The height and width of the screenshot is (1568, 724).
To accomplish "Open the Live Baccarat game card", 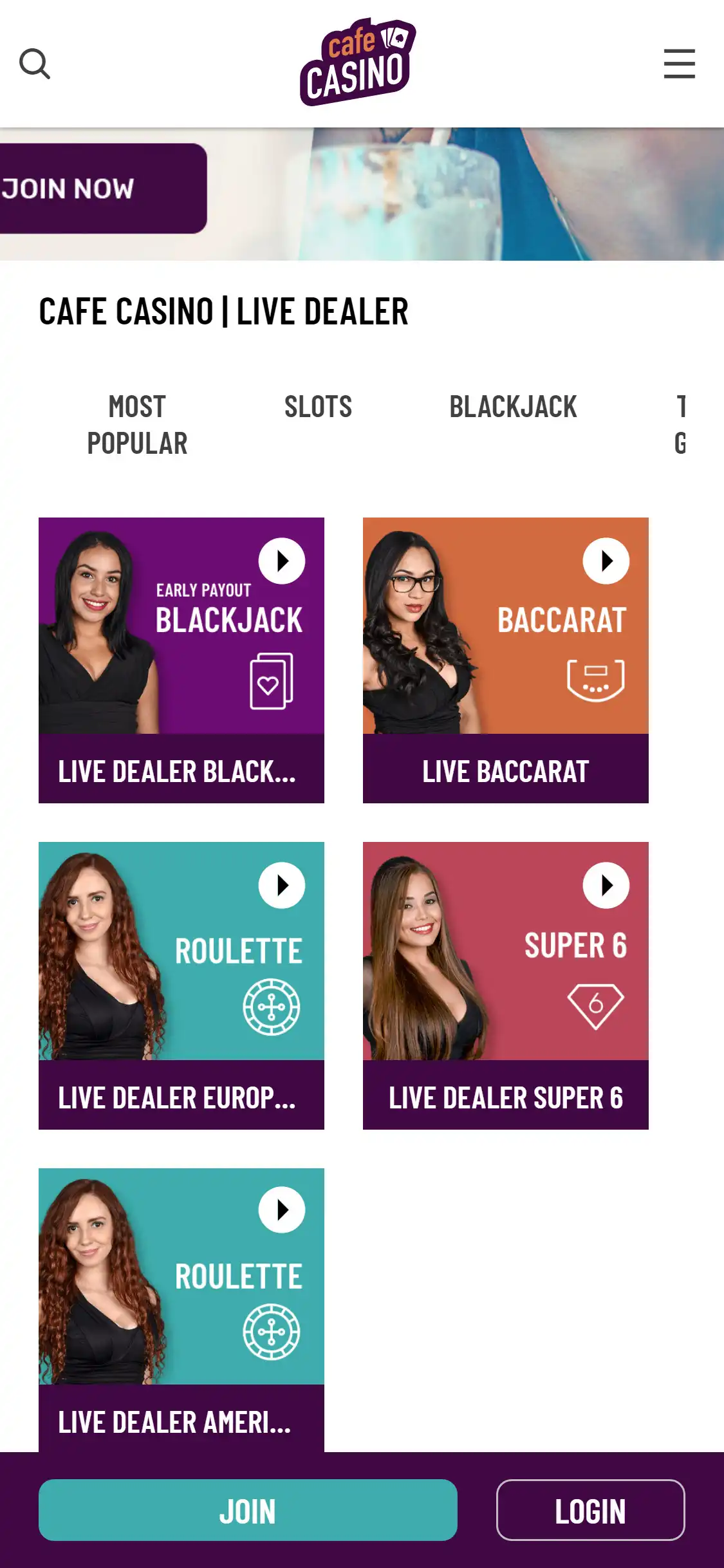I will pyautogui.click(x=506, y=660).
